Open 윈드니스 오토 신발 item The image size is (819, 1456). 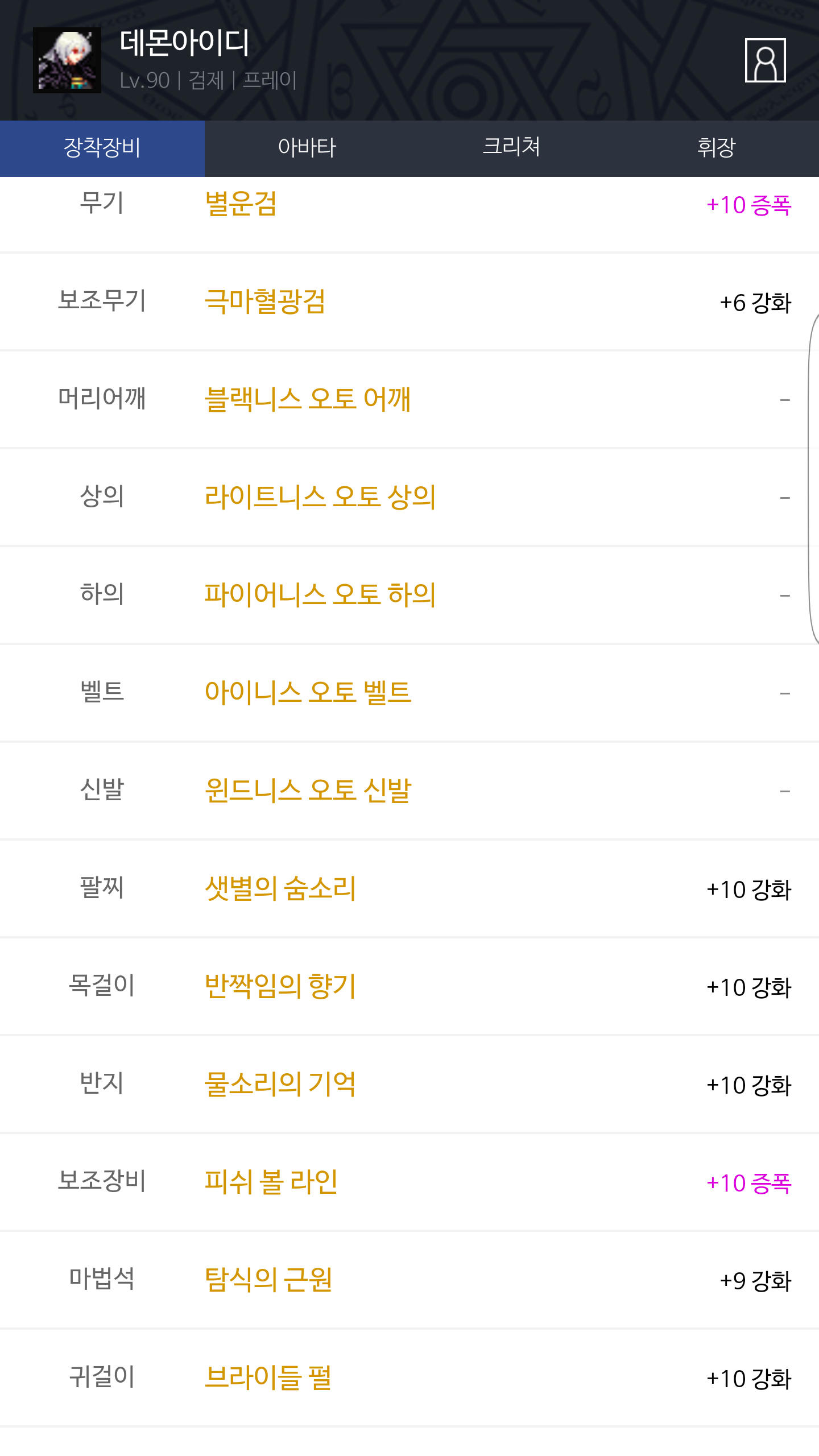pyautogui.click(x=308, y=791)
